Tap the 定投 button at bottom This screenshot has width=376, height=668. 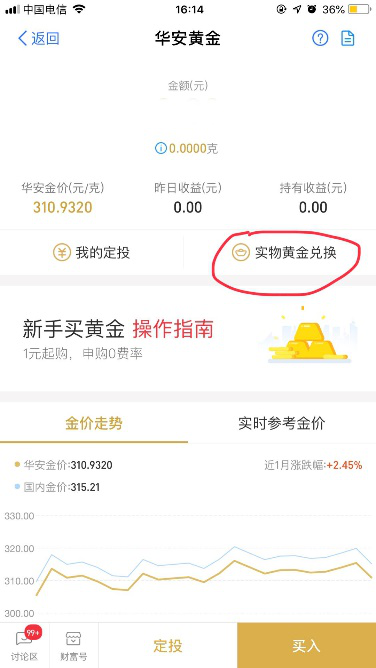pyautogui.click(x=168, y=645)
